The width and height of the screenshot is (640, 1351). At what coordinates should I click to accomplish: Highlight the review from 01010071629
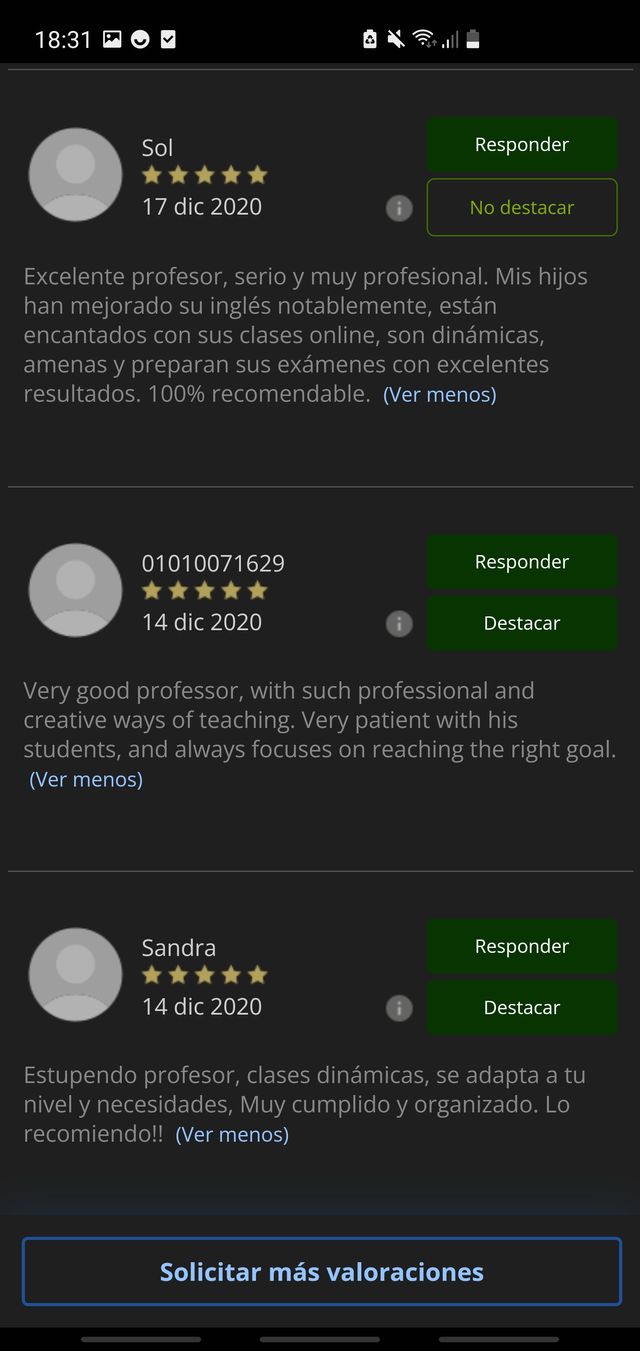coord(521,623)
